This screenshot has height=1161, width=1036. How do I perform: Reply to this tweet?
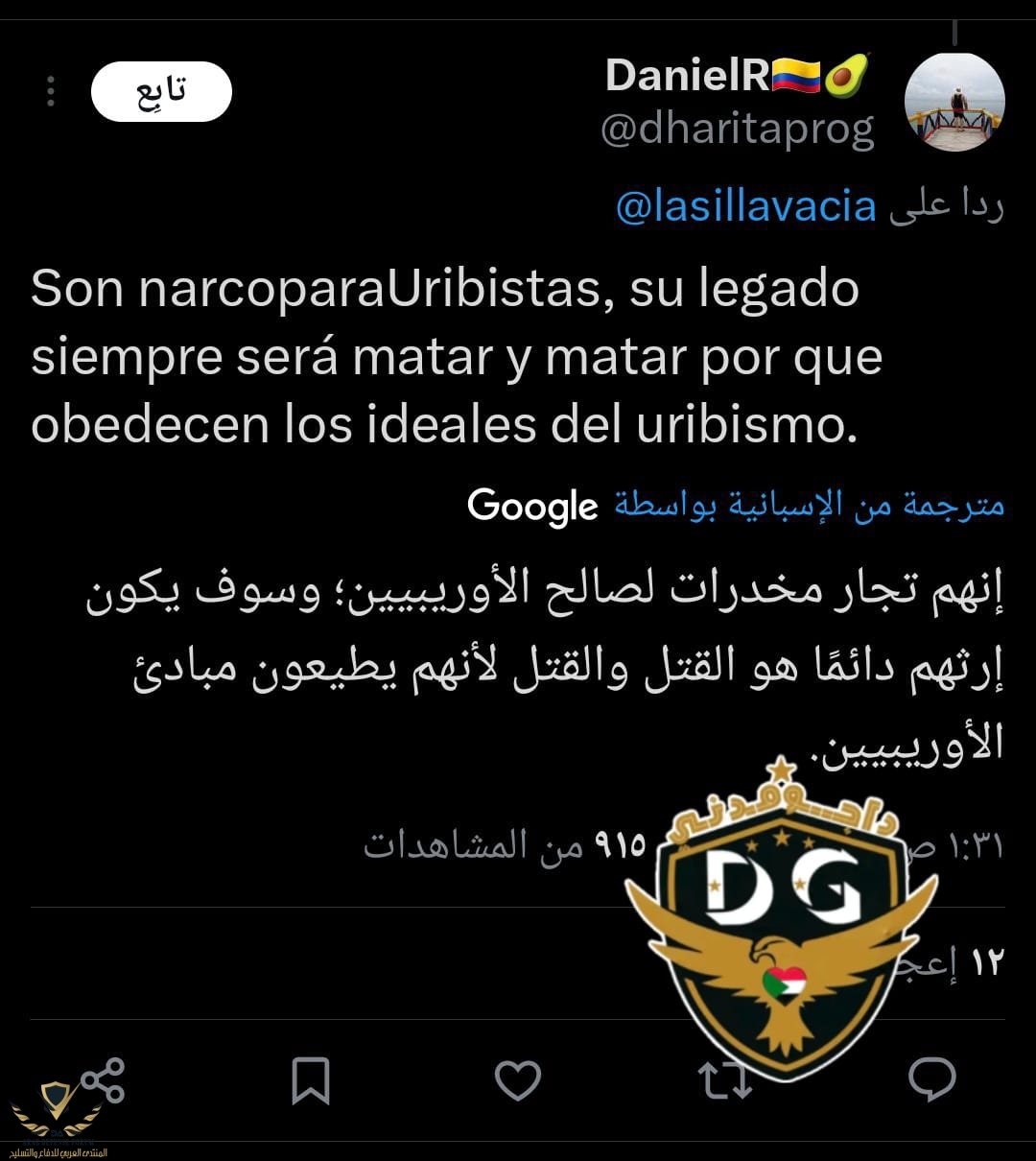coord(931,1078)
